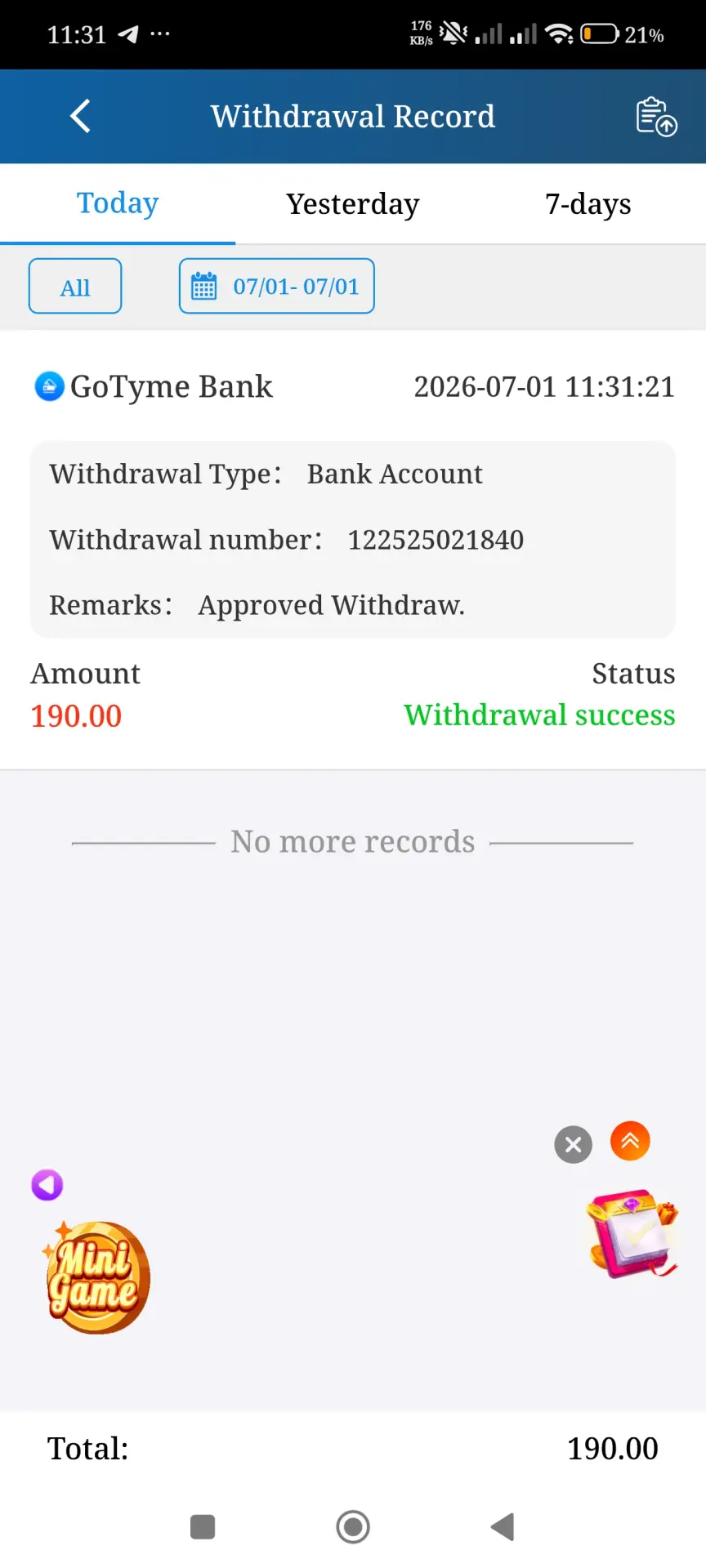Tap the system home button
This screenshot has height=1568, width=706.
[x=353, y=1527]
